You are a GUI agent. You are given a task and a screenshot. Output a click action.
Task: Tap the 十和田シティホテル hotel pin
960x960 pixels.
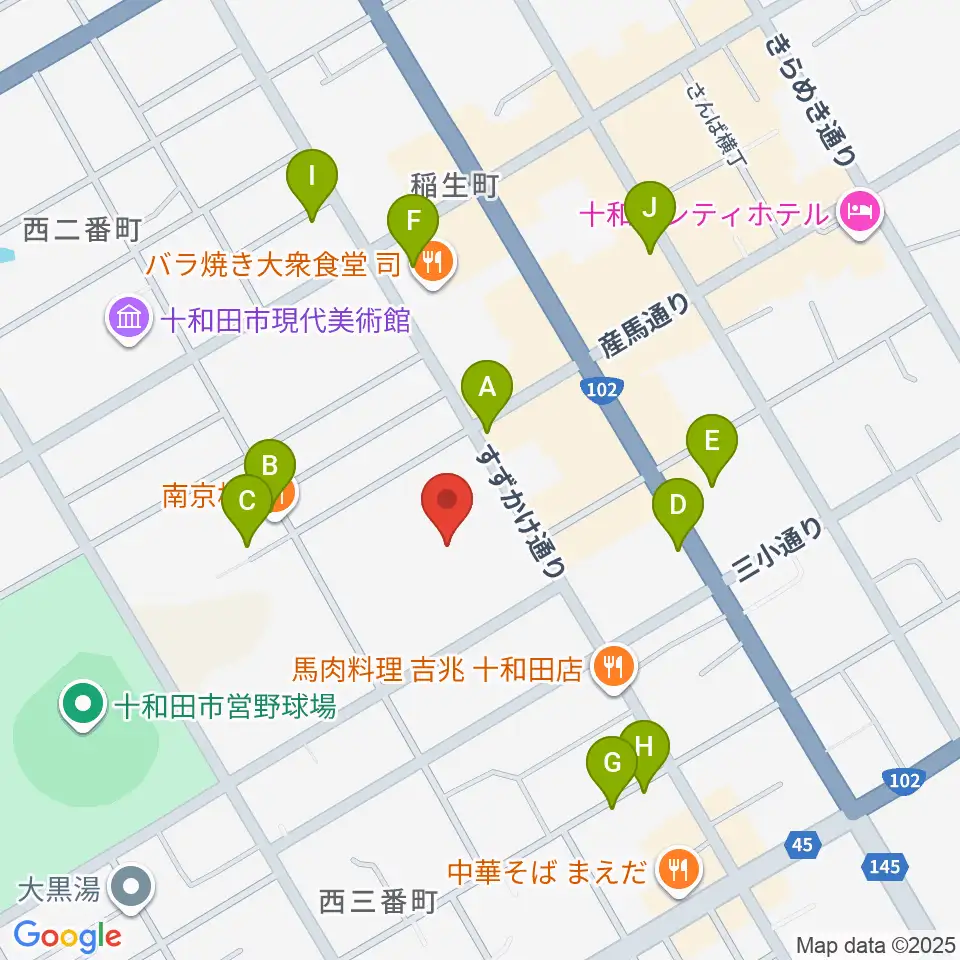(860, 214)
